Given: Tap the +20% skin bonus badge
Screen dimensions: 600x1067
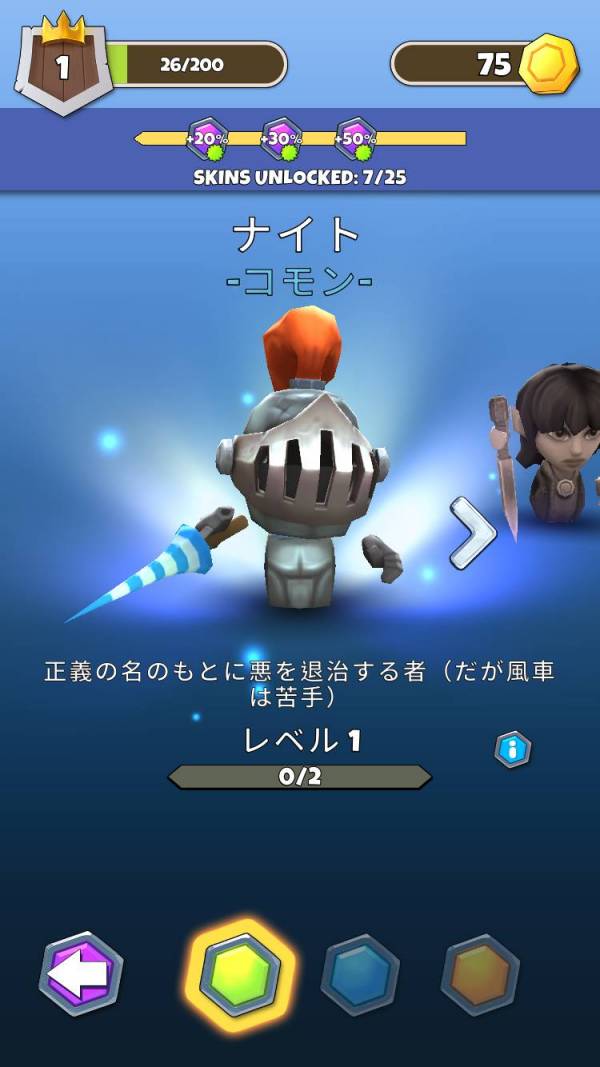Looking at the screenshot, I should tap(207, 138).
